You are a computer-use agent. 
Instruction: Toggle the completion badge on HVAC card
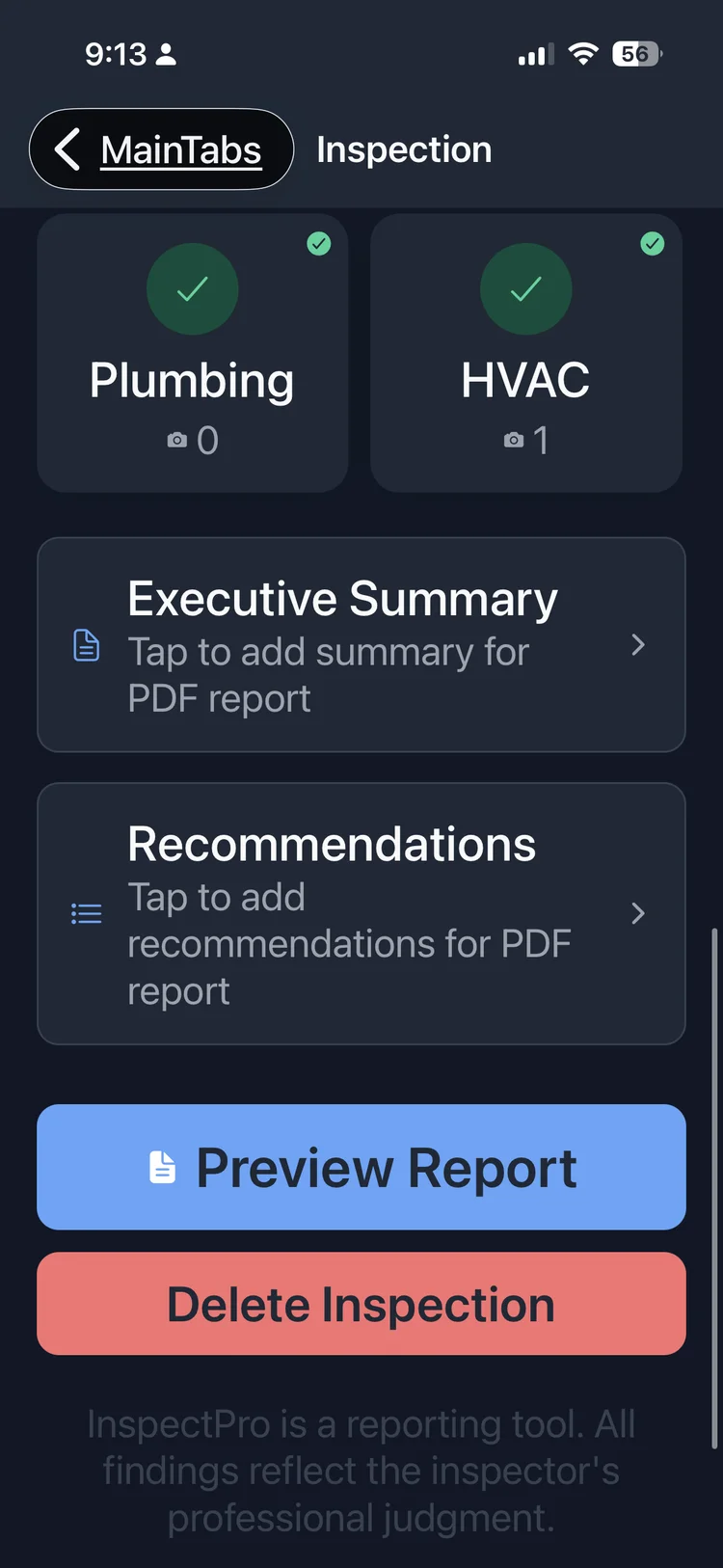click(653, 244)
